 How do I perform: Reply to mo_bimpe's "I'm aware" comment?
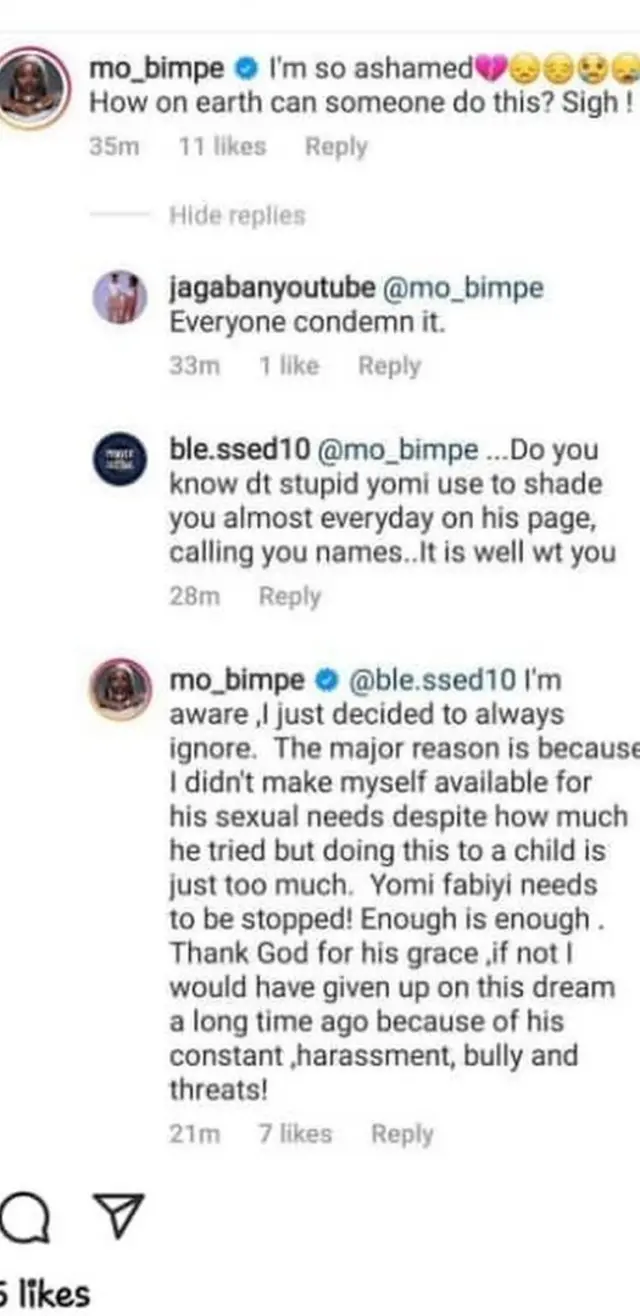[402, 1134]
